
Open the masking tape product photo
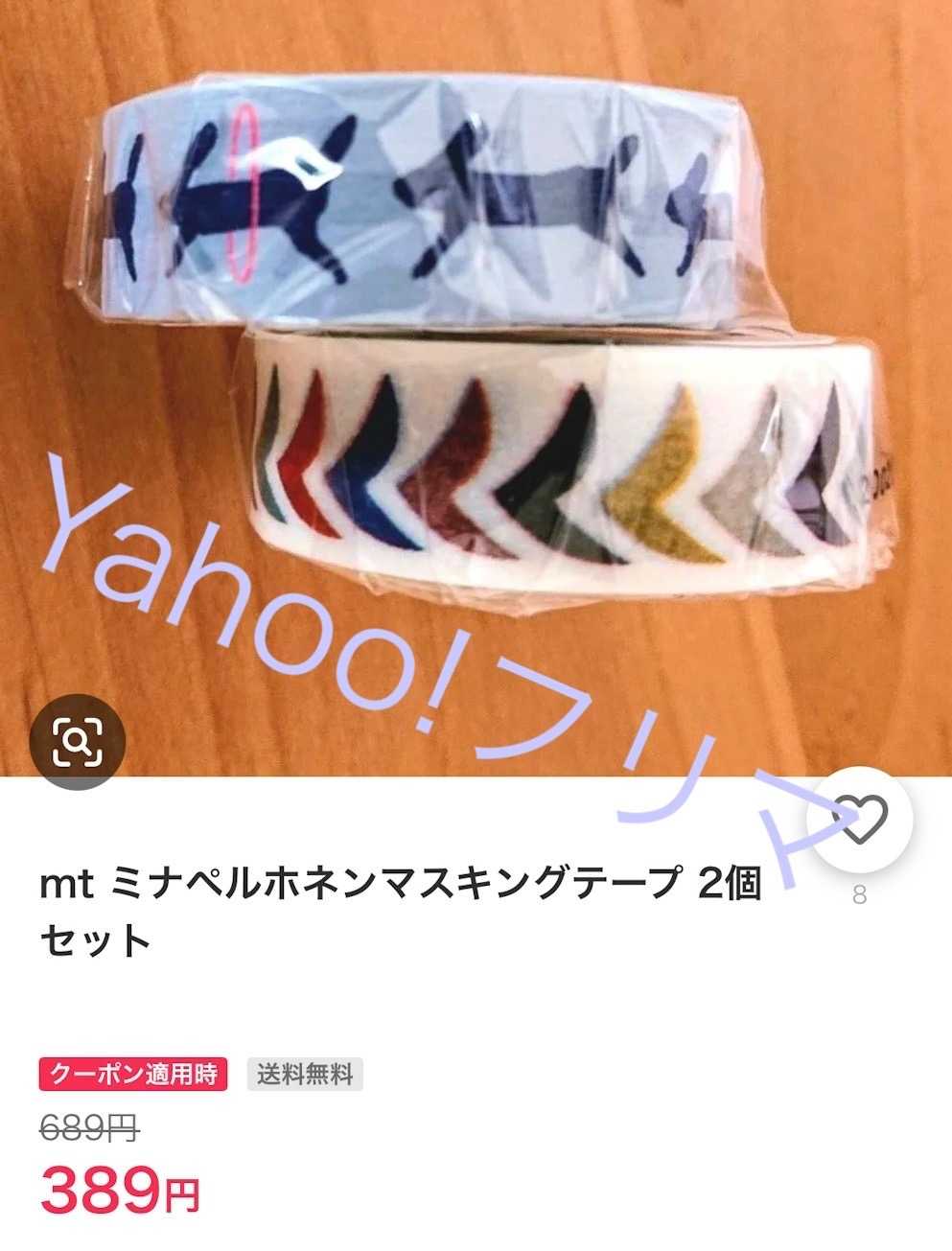(499, 383)
